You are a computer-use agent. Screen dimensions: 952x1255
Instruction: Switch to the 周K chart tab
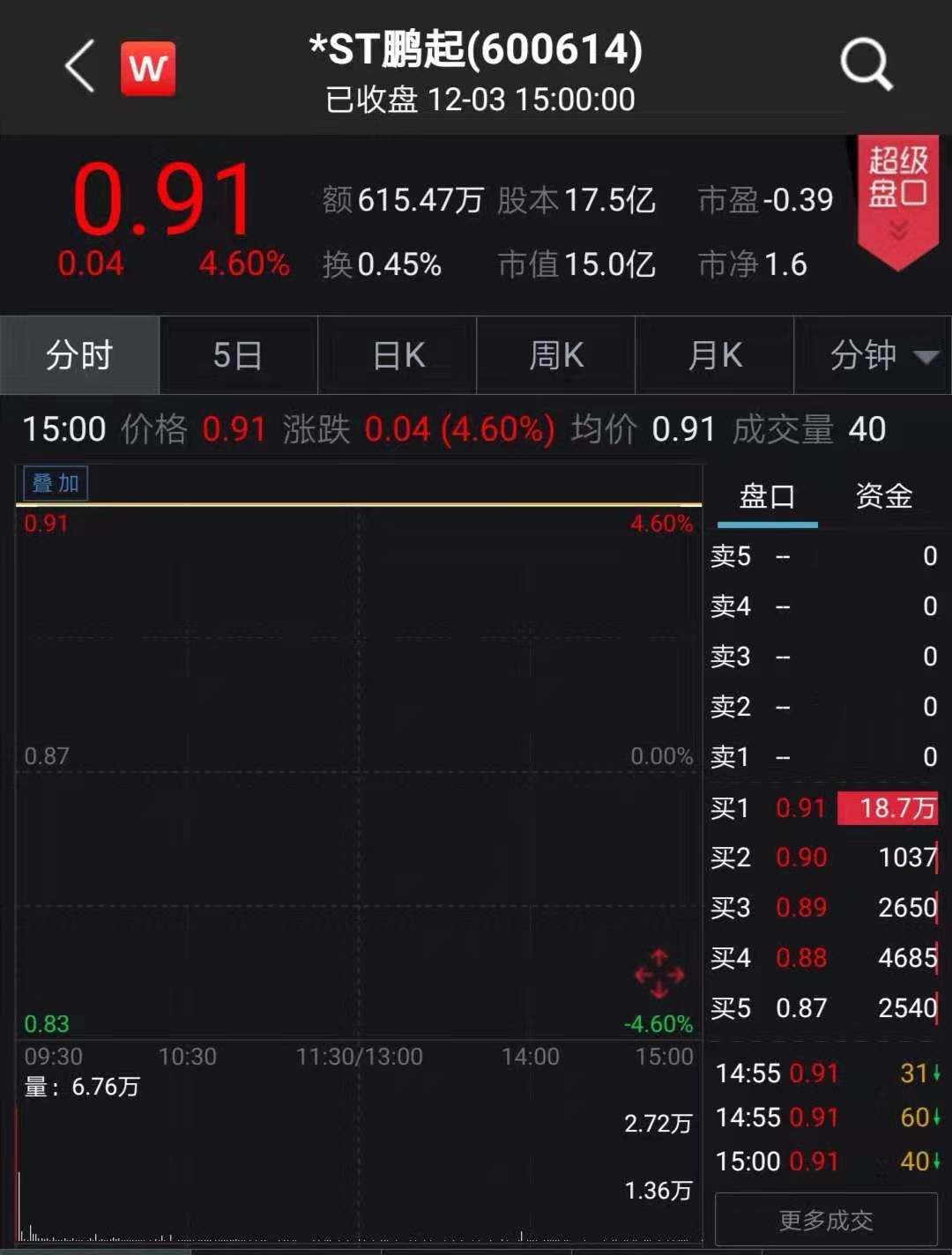pyautogui.click(x=556, y=356)
